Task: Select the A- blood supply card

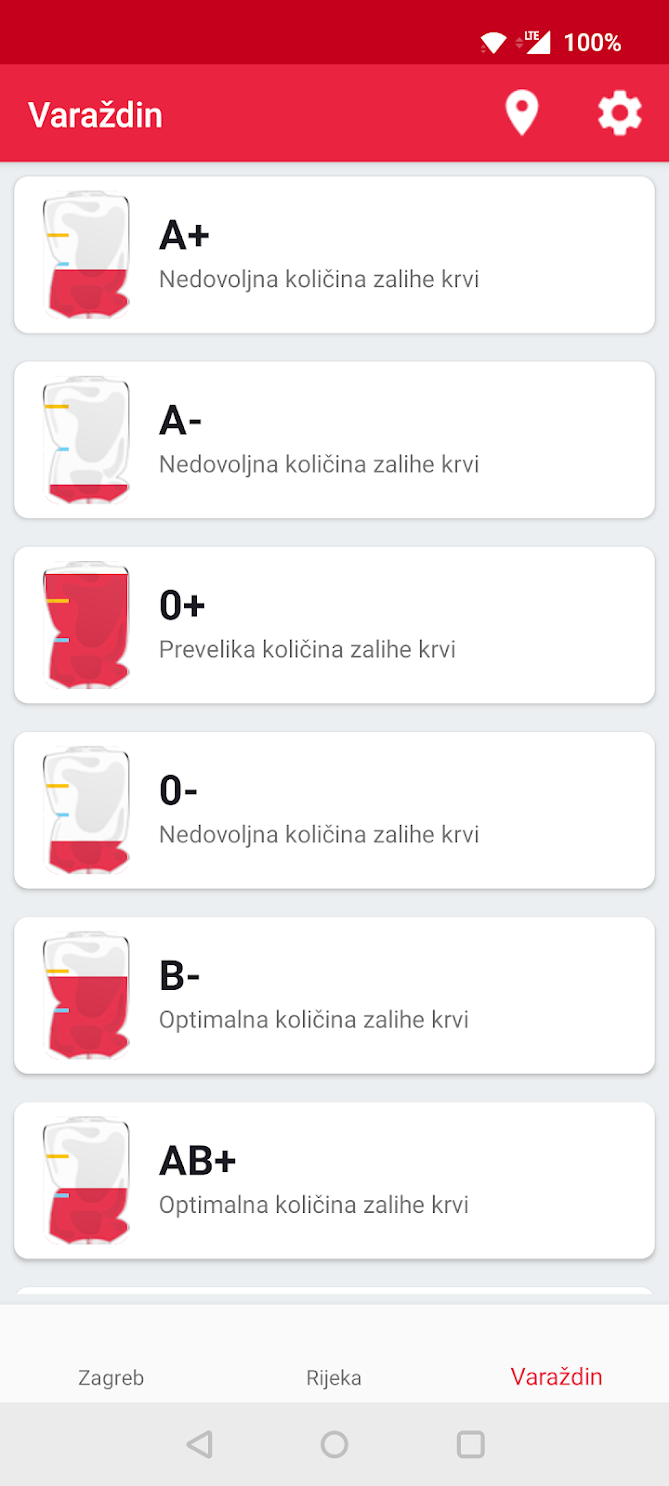Action: coord(334,440)
